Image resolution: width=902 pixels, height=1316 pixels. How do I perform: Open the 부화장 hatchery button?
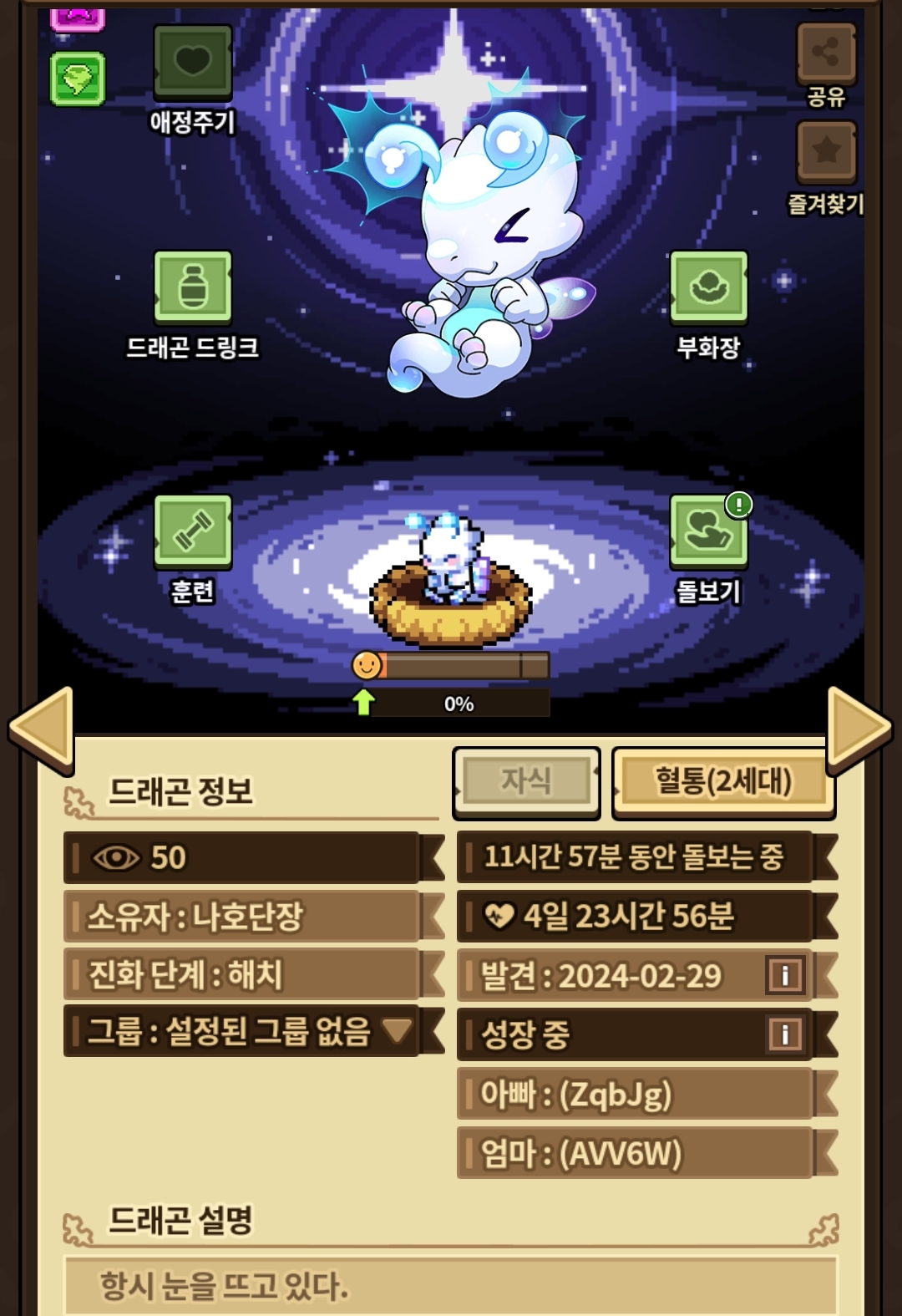tap(708, 287)
